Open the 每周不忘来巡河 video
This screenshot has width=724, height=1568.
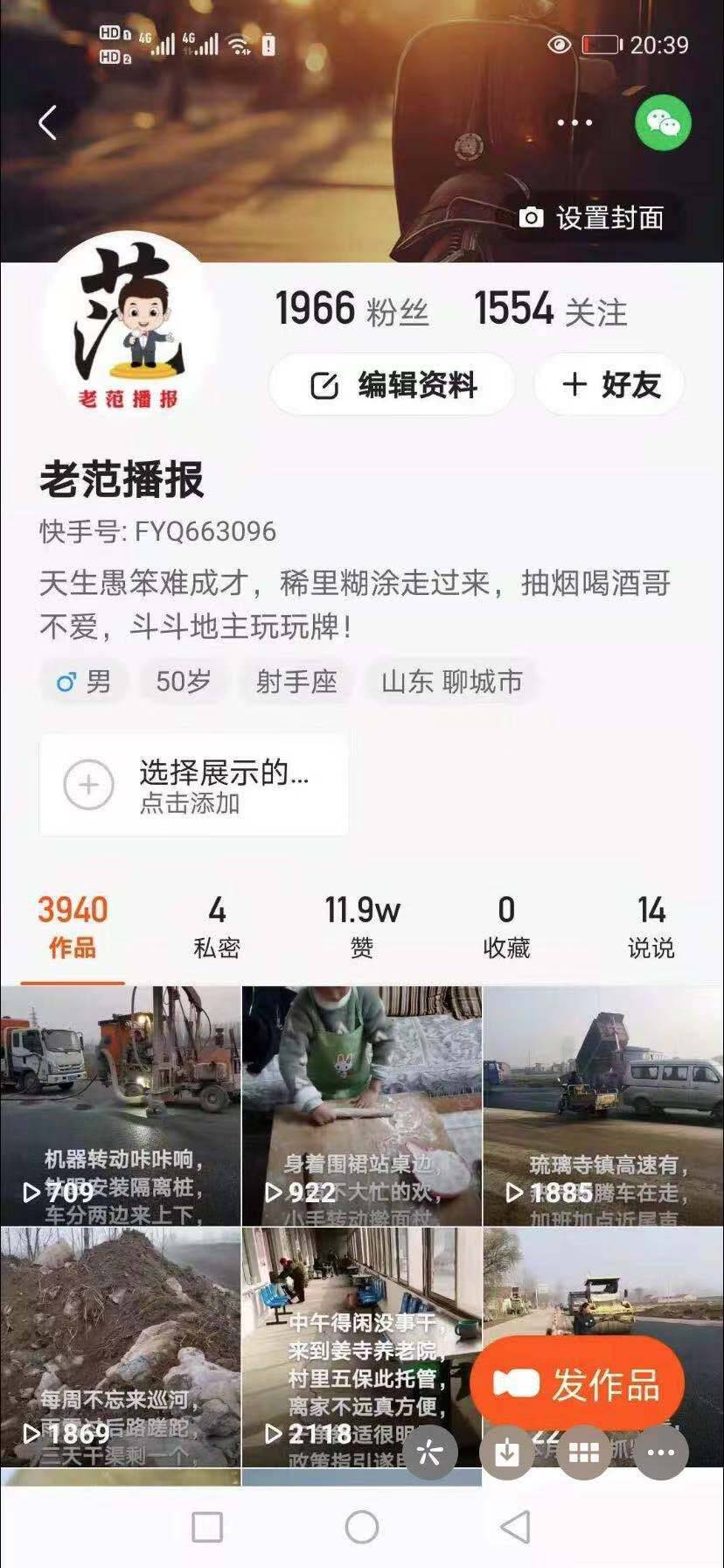pyautogui.click(x=121, y=1346)
